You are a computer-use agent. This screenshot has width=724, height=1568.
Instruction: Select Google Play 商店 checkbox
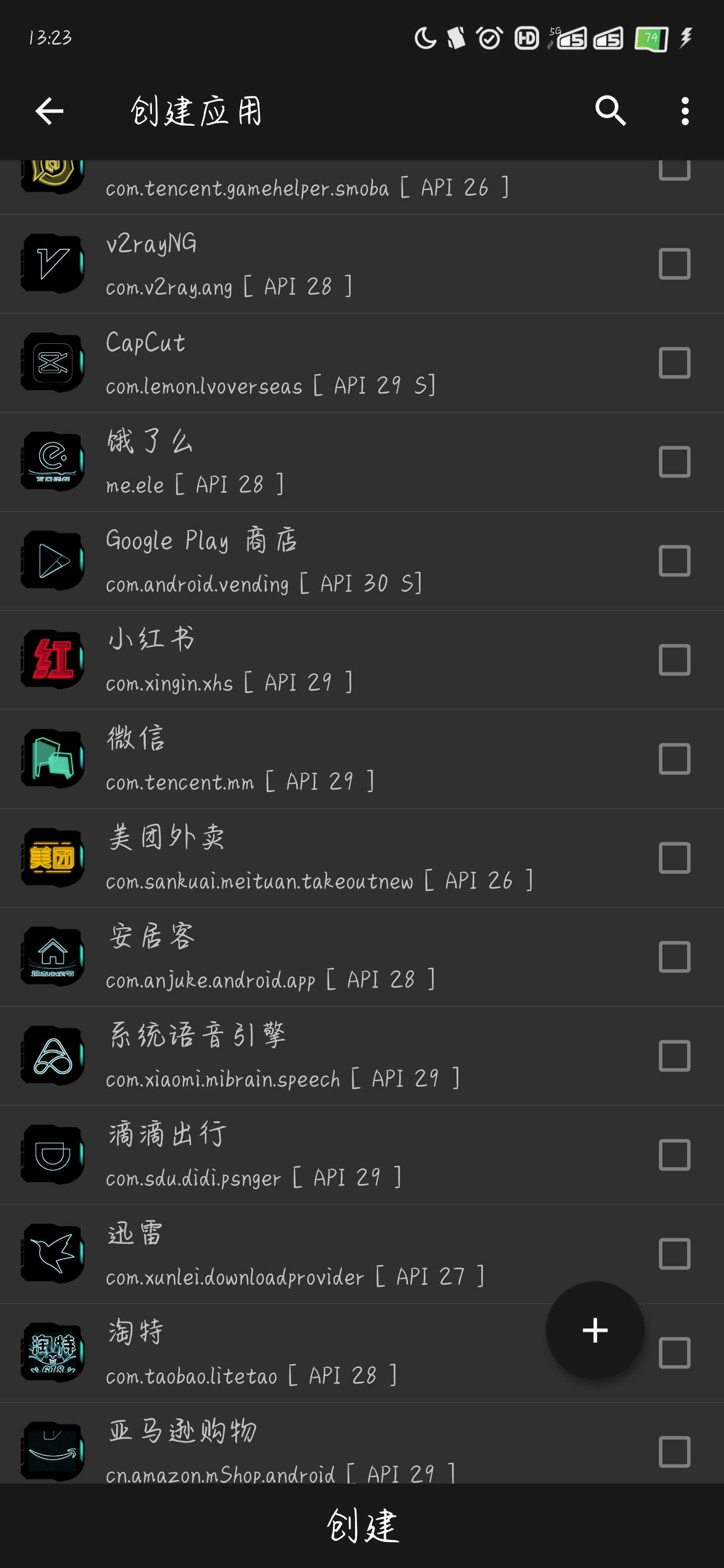pyautogui.click(x=674, y=560)
